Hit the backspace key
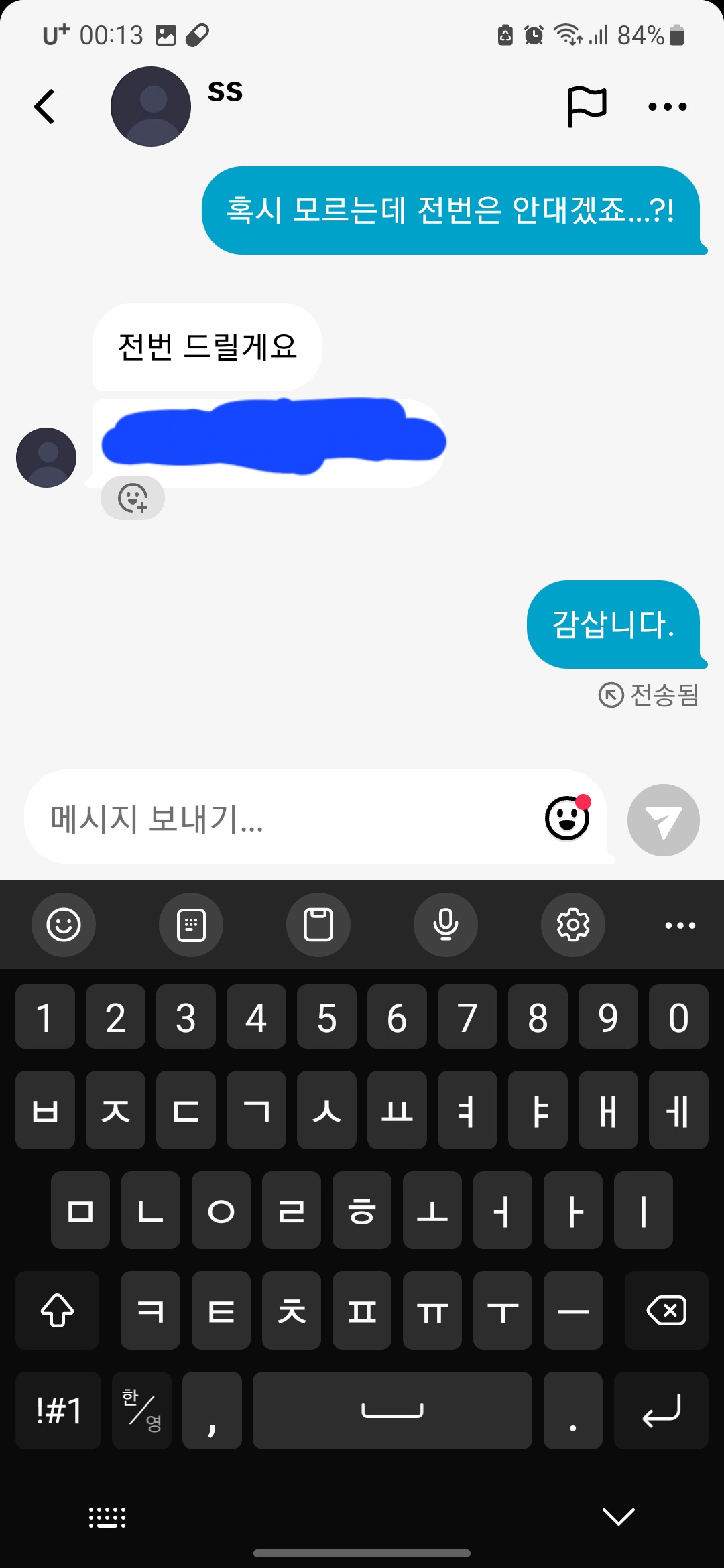The image size is (724, 1568). 666,1310
